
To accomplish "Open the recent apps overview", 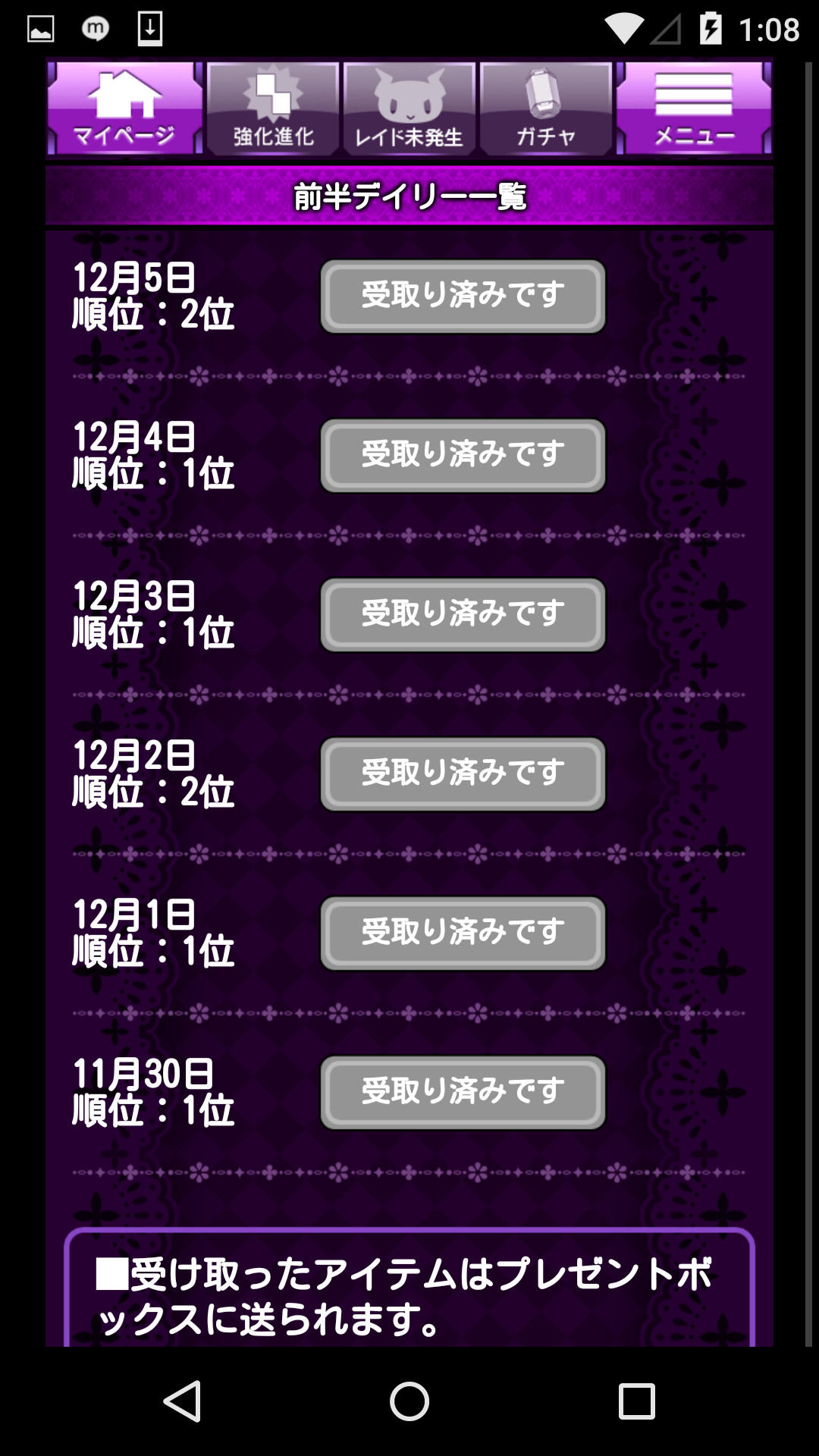I will click(636, 1401).
